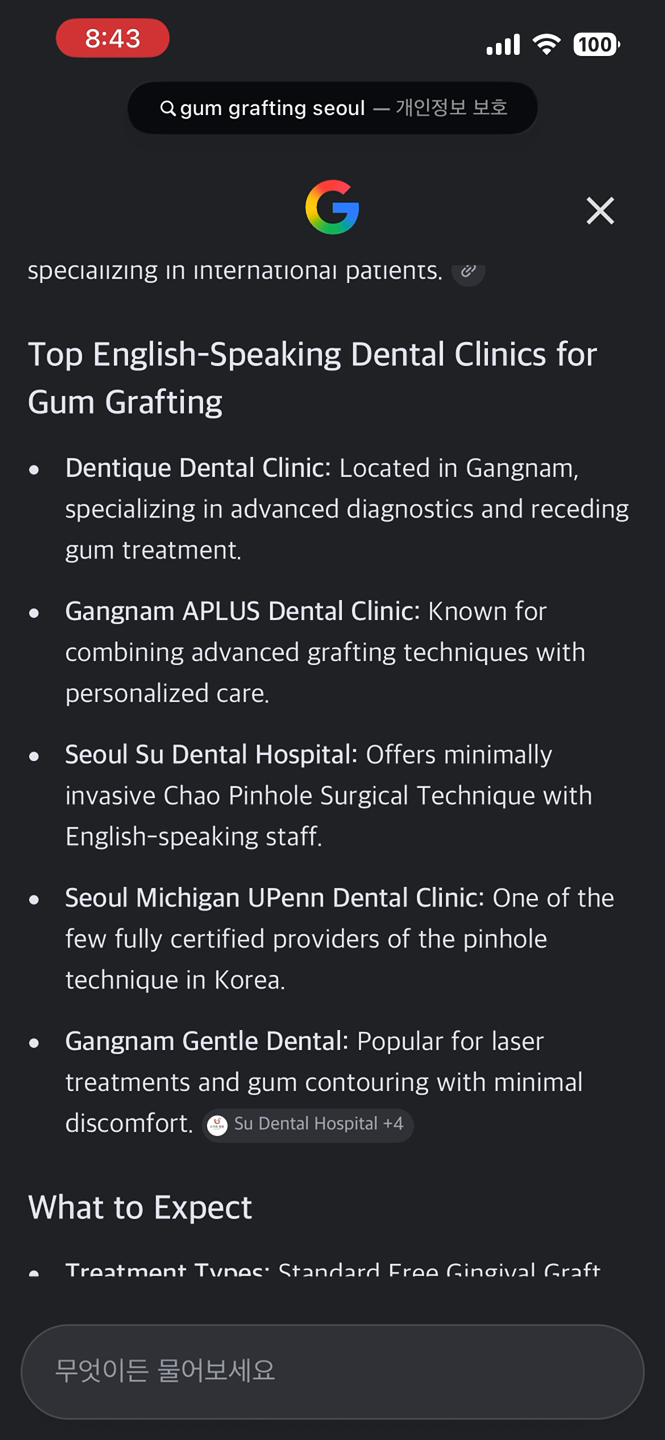Open the Su Dental Hospital +4 sources chip

[307, 1125]
